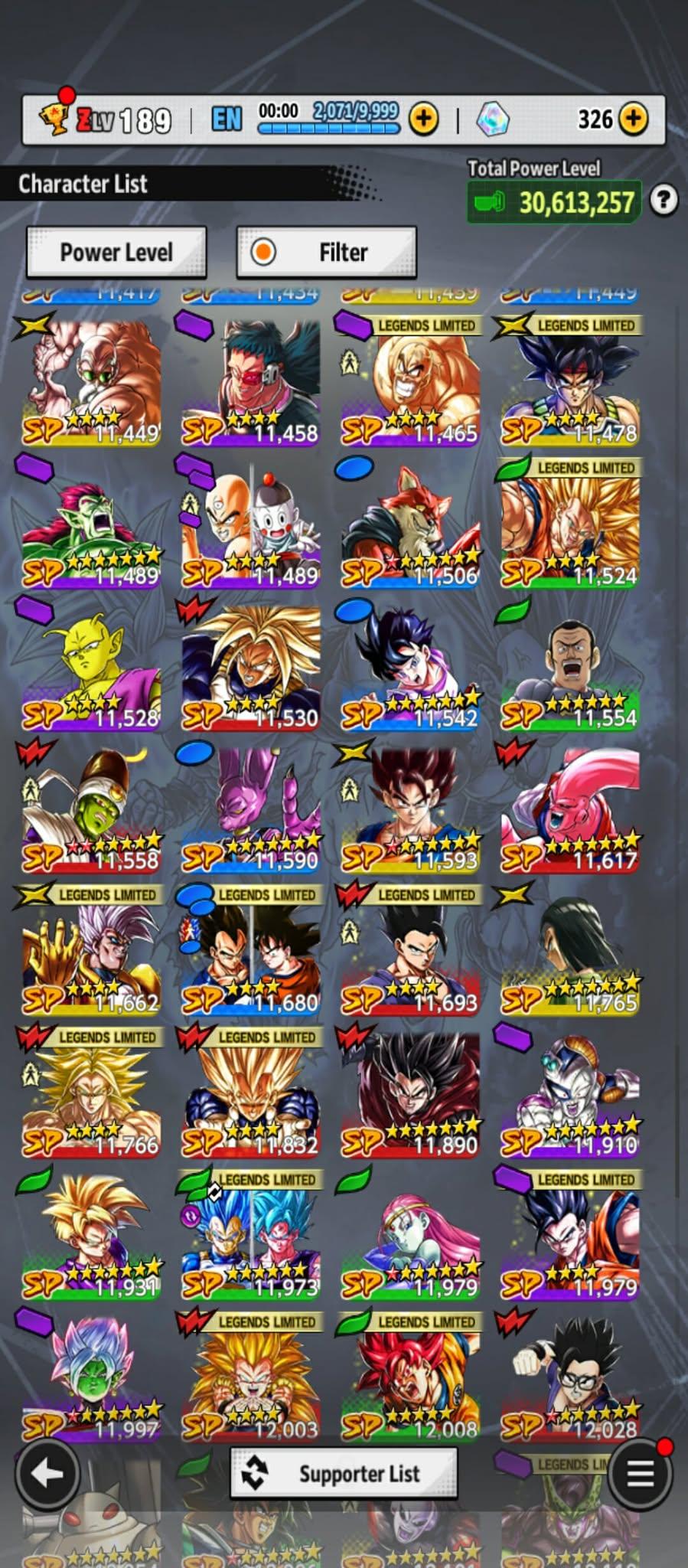The width and height of the screenshot is (688, 1568).
Task: Open the Filter options
Action: coord(327,252)
